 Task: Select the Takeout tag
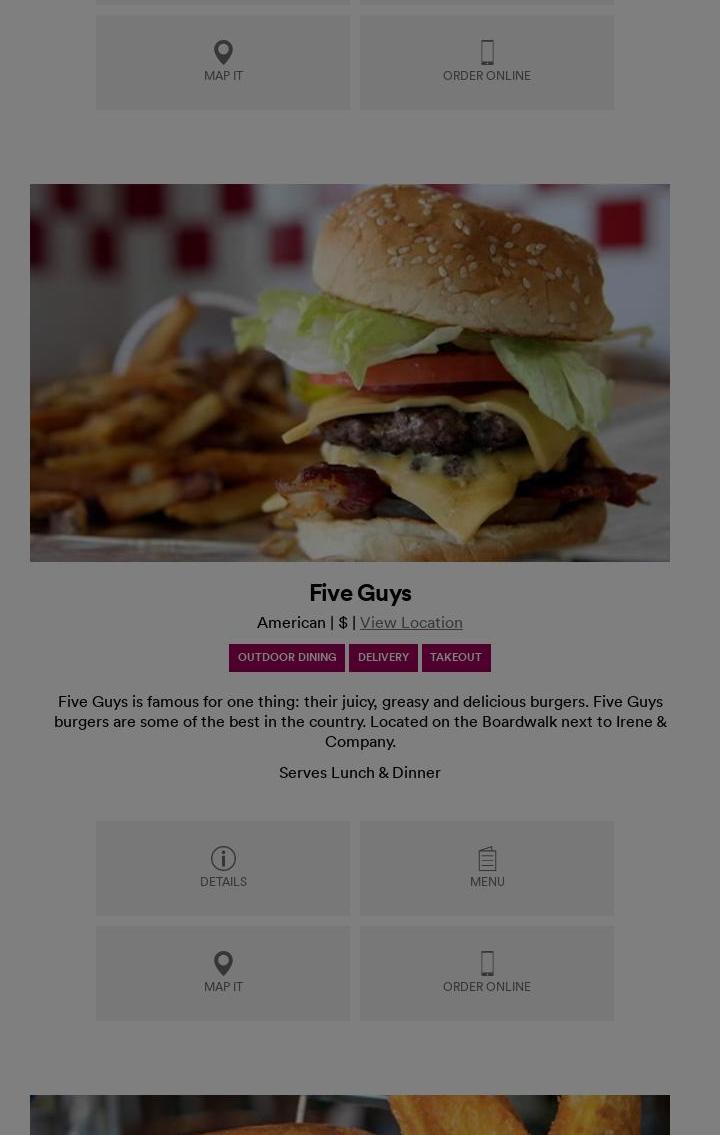456,658
